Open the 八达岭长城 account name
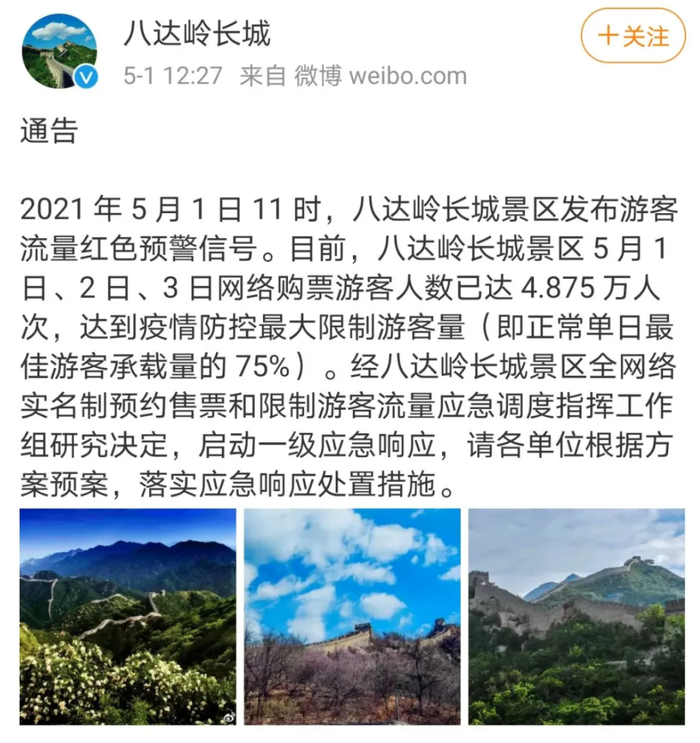 click(197, 33)
